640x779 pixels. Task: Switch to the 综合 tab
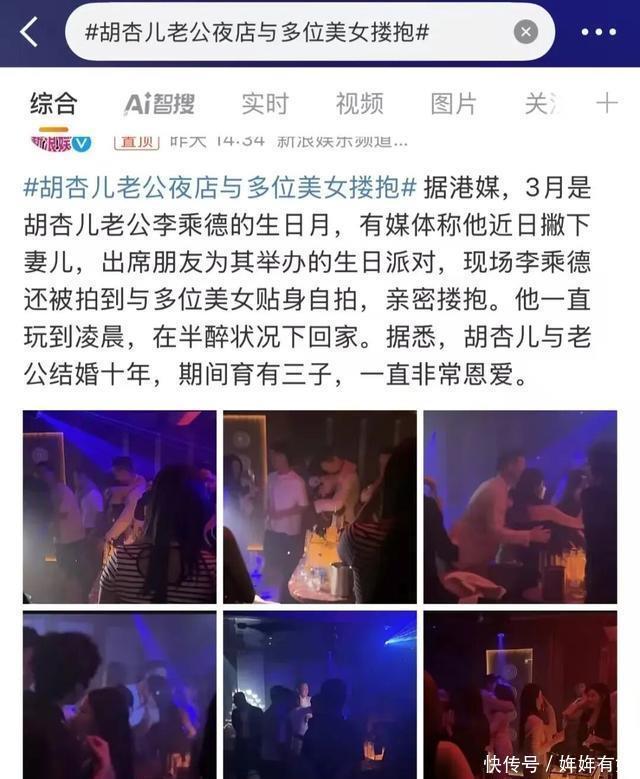point(53,103)
